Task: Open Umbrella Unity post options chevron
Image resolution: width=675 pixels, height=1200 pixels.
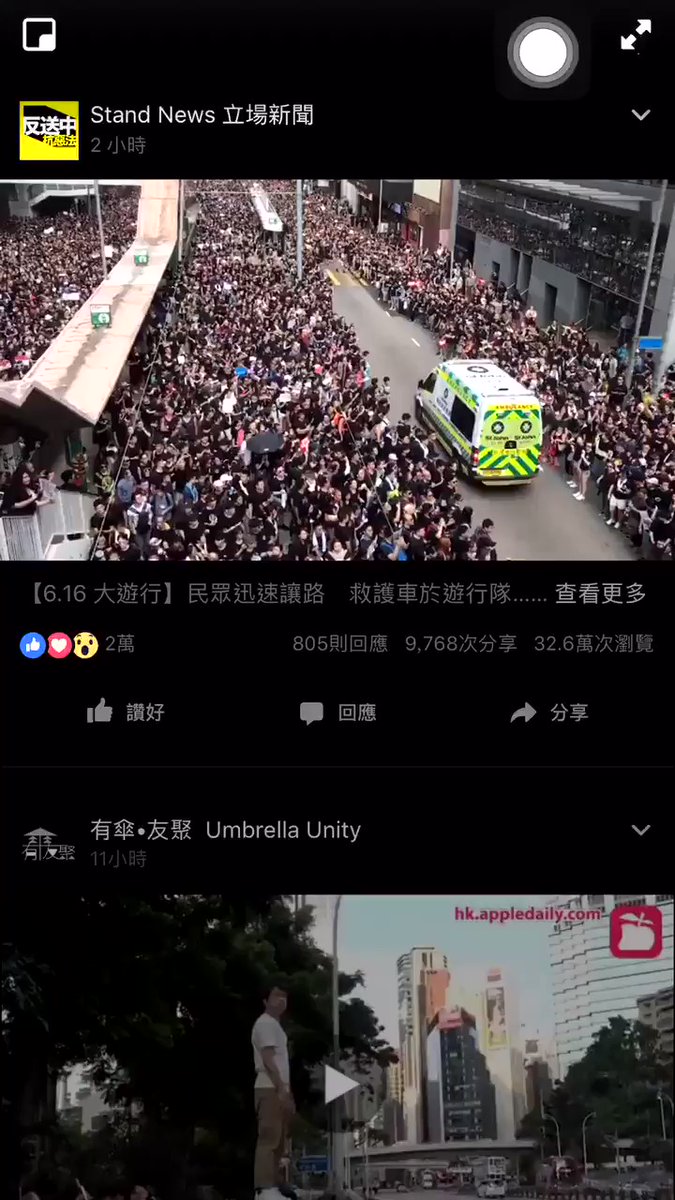Action: pos(641,830)
